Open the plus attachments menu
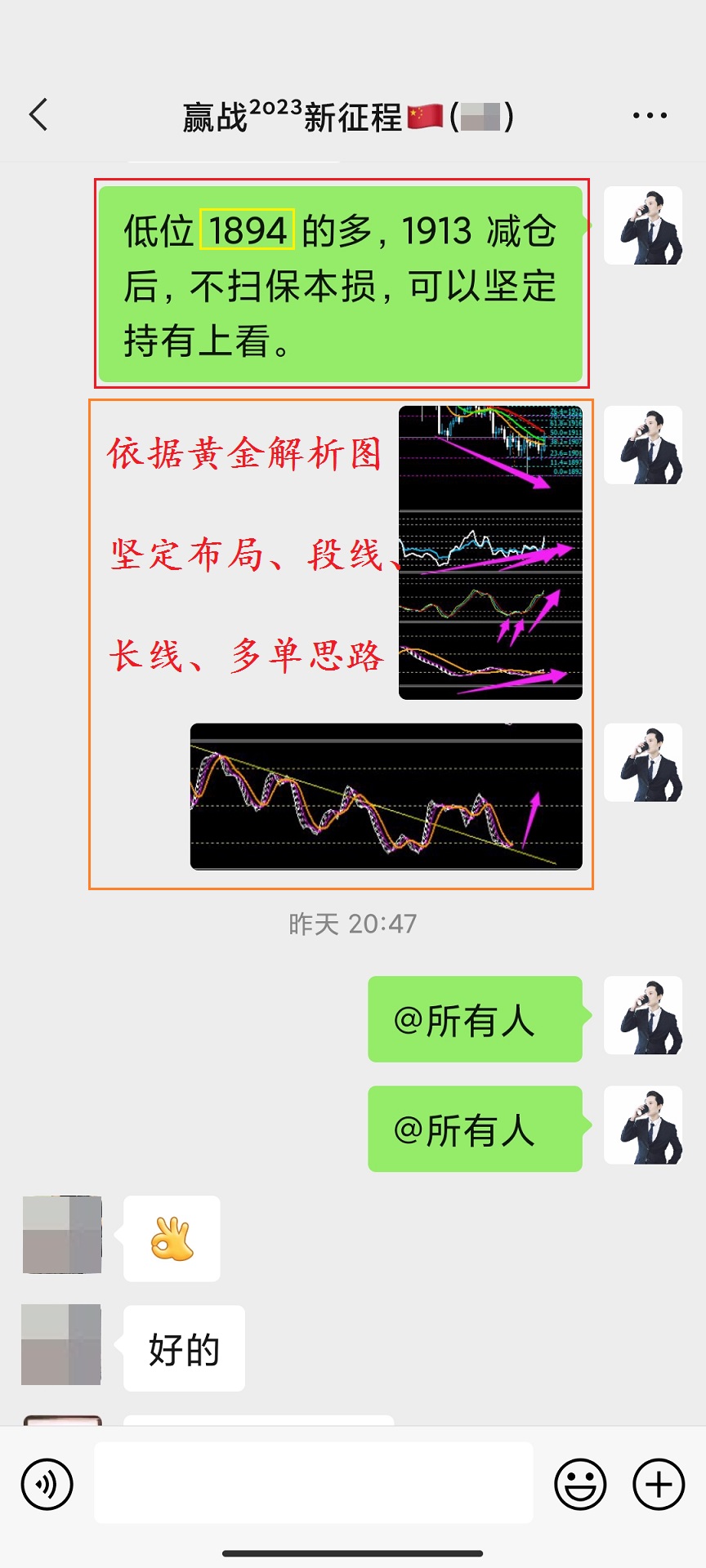Image resolution: width=706 pixels, height=1568 pixels. click(x=659, y=1484)
